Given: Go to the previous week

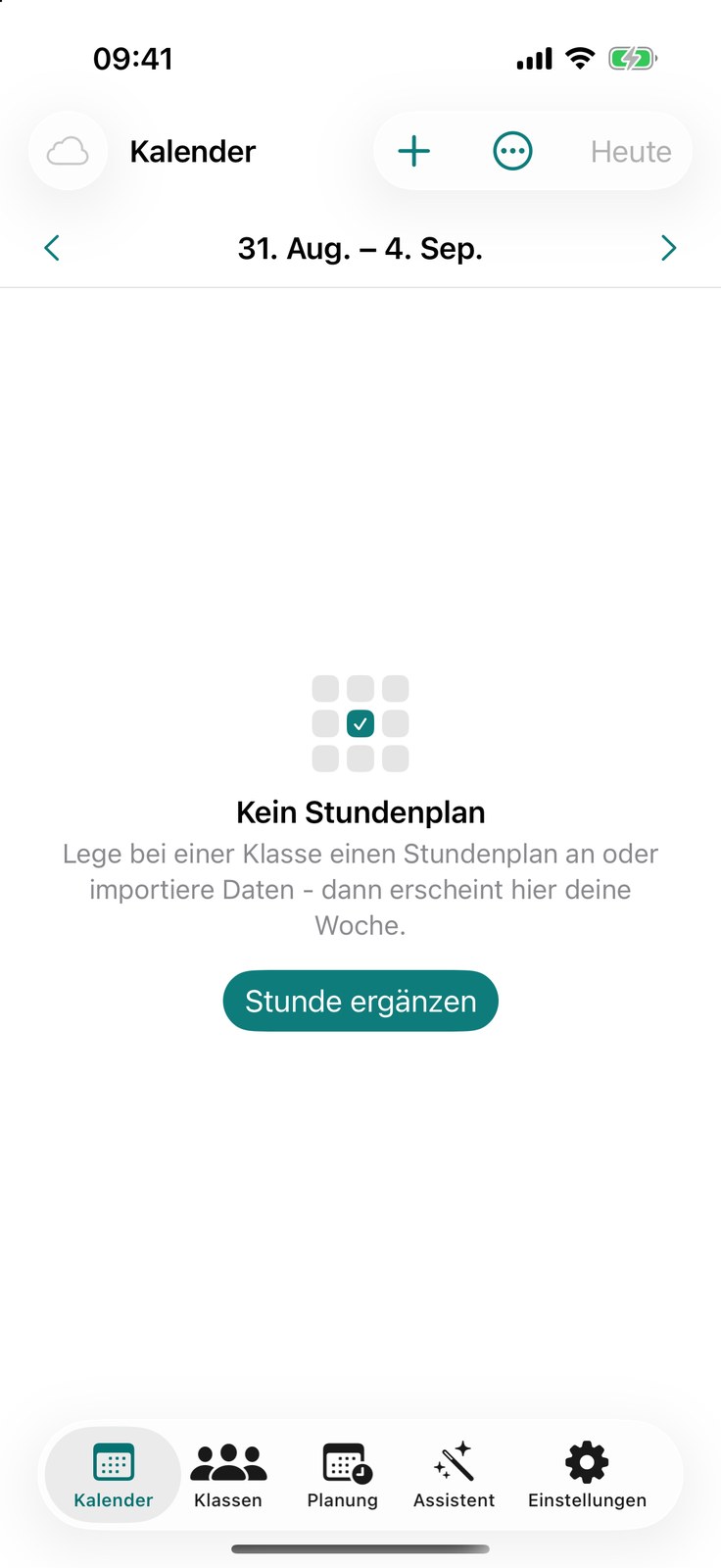Looking at the screenshot, I should [x=52, y=248].
